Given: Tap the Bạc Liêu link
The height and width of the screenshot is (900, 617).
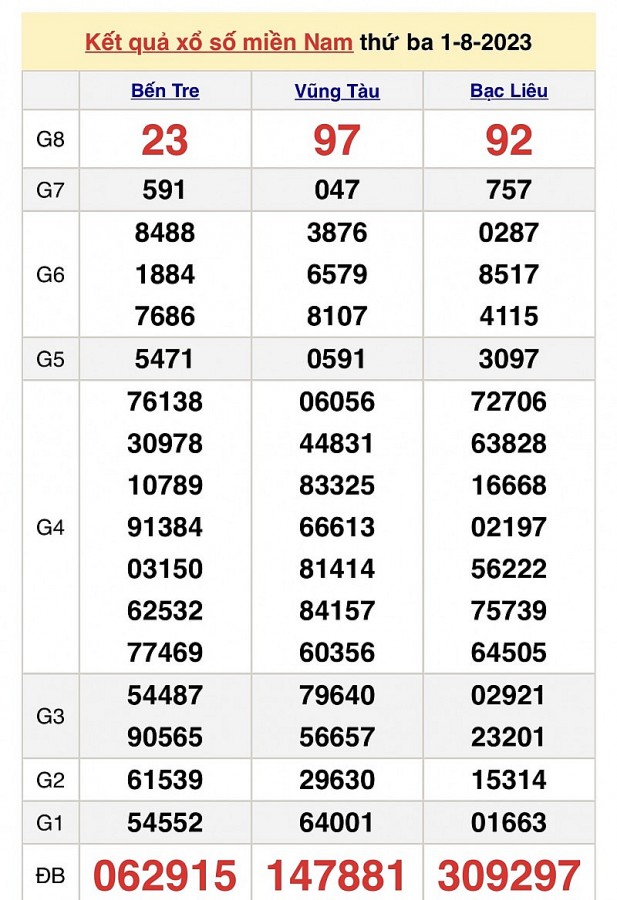Looking at the screenshot, I should tap(509, 91).
